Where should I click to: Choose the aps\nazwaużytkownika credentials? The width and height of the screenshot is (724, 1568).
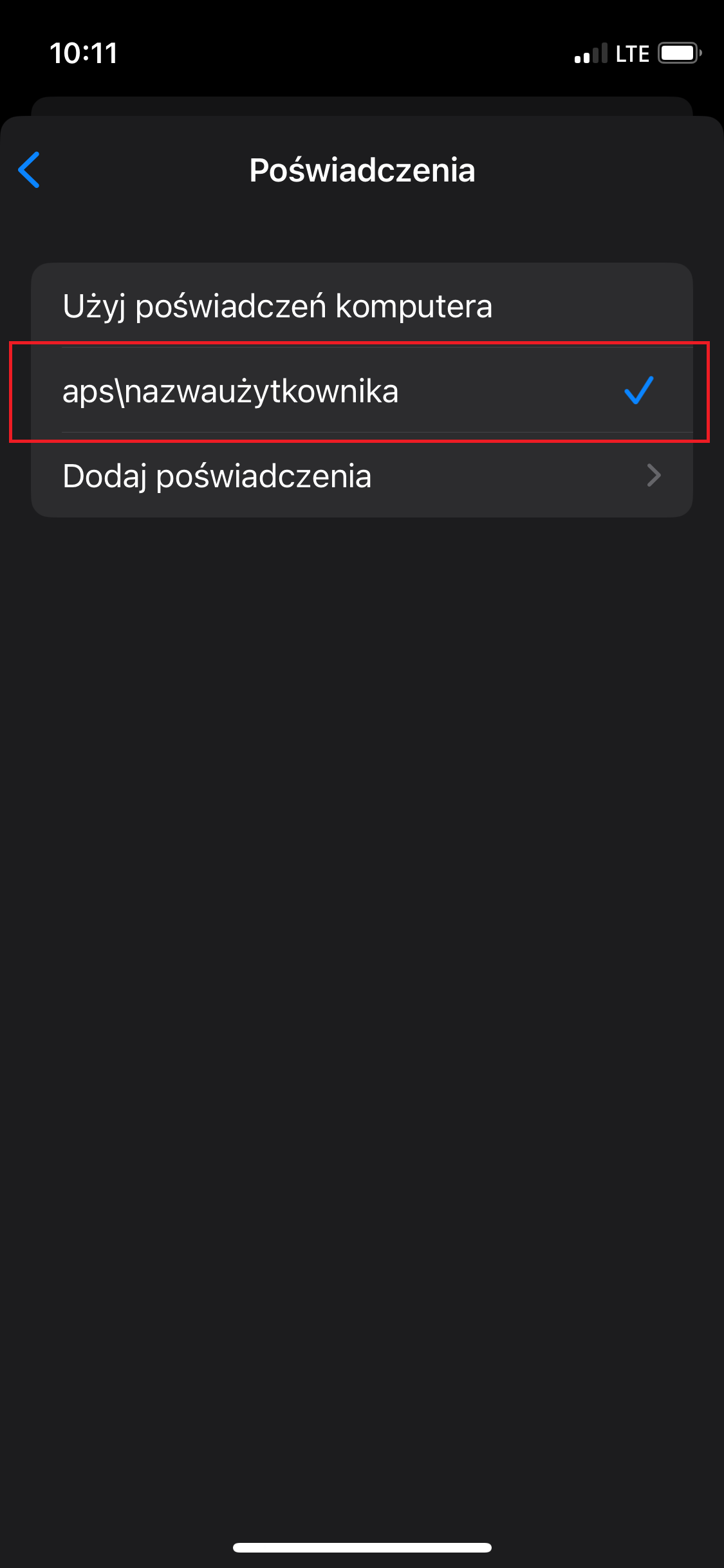362,390
